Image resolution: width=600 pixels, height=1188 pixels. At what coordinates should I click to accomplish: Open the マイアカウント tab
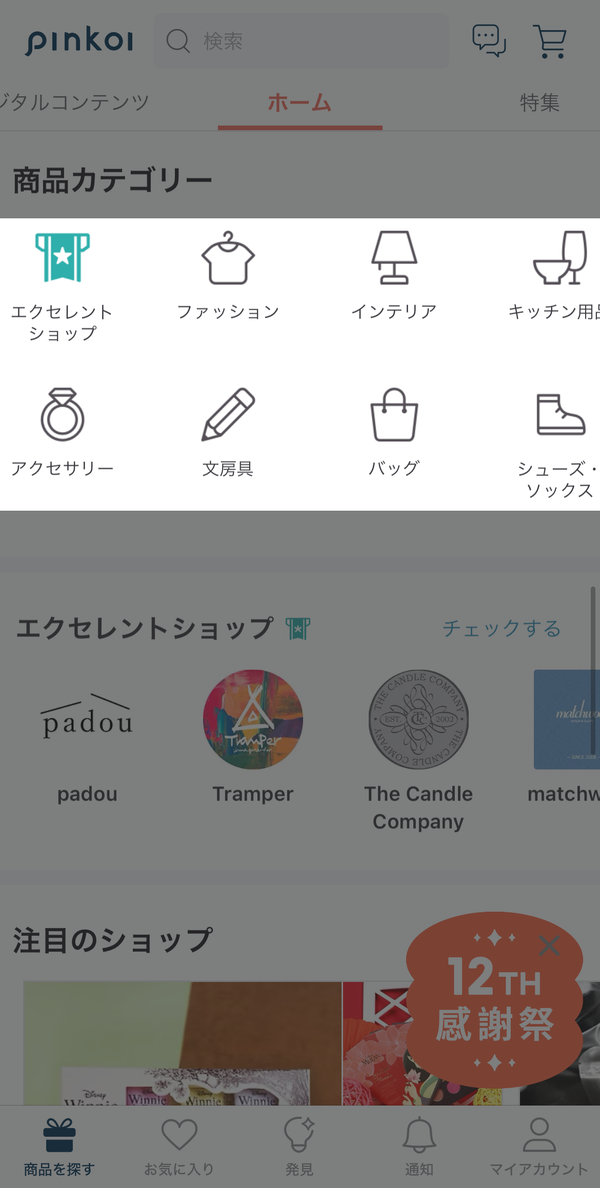tap(539, 1148)
